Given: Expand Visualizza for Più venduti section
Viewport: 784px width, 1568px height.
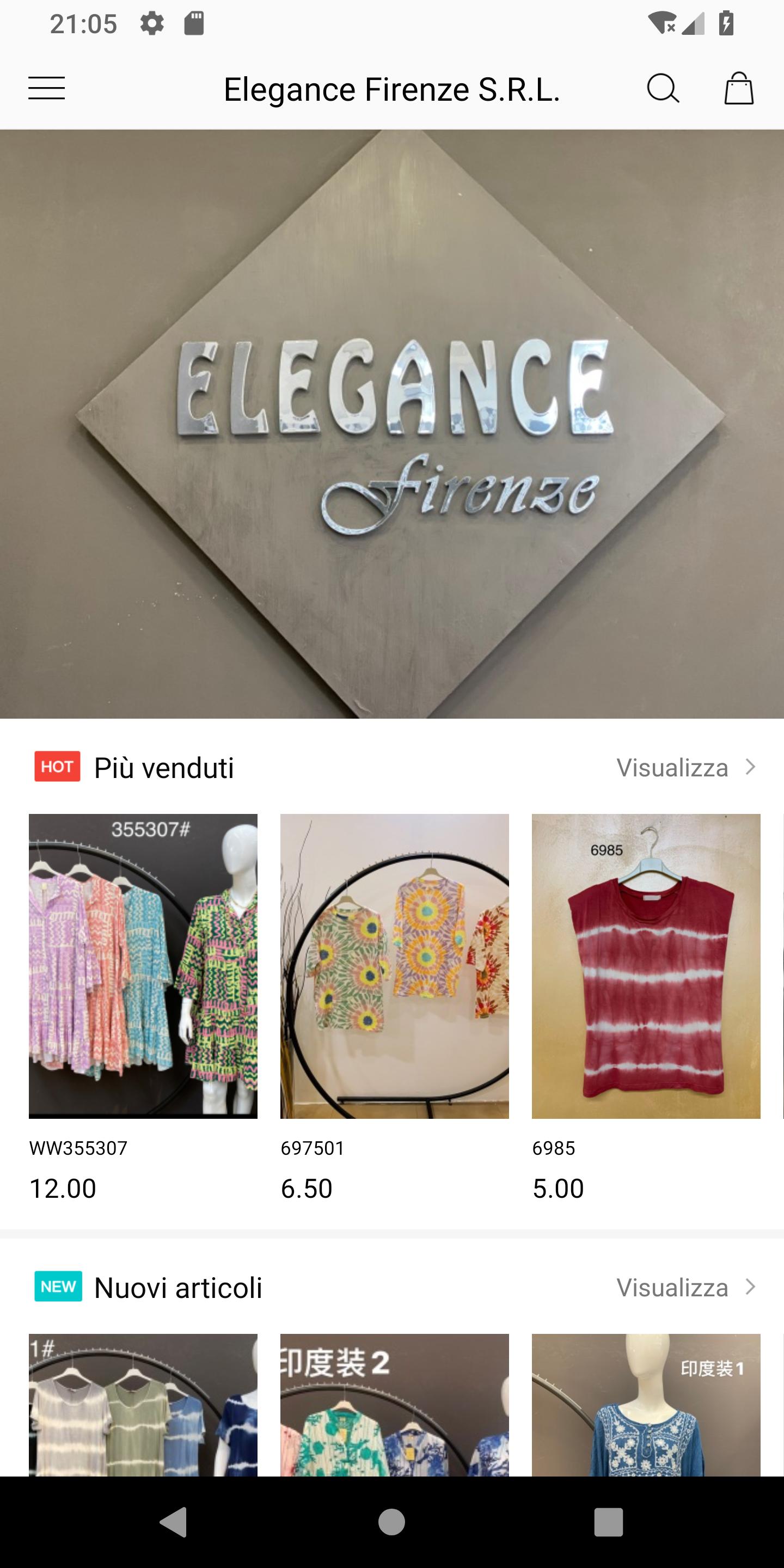Looking at the screenshot, I should [x=676, y=768].
